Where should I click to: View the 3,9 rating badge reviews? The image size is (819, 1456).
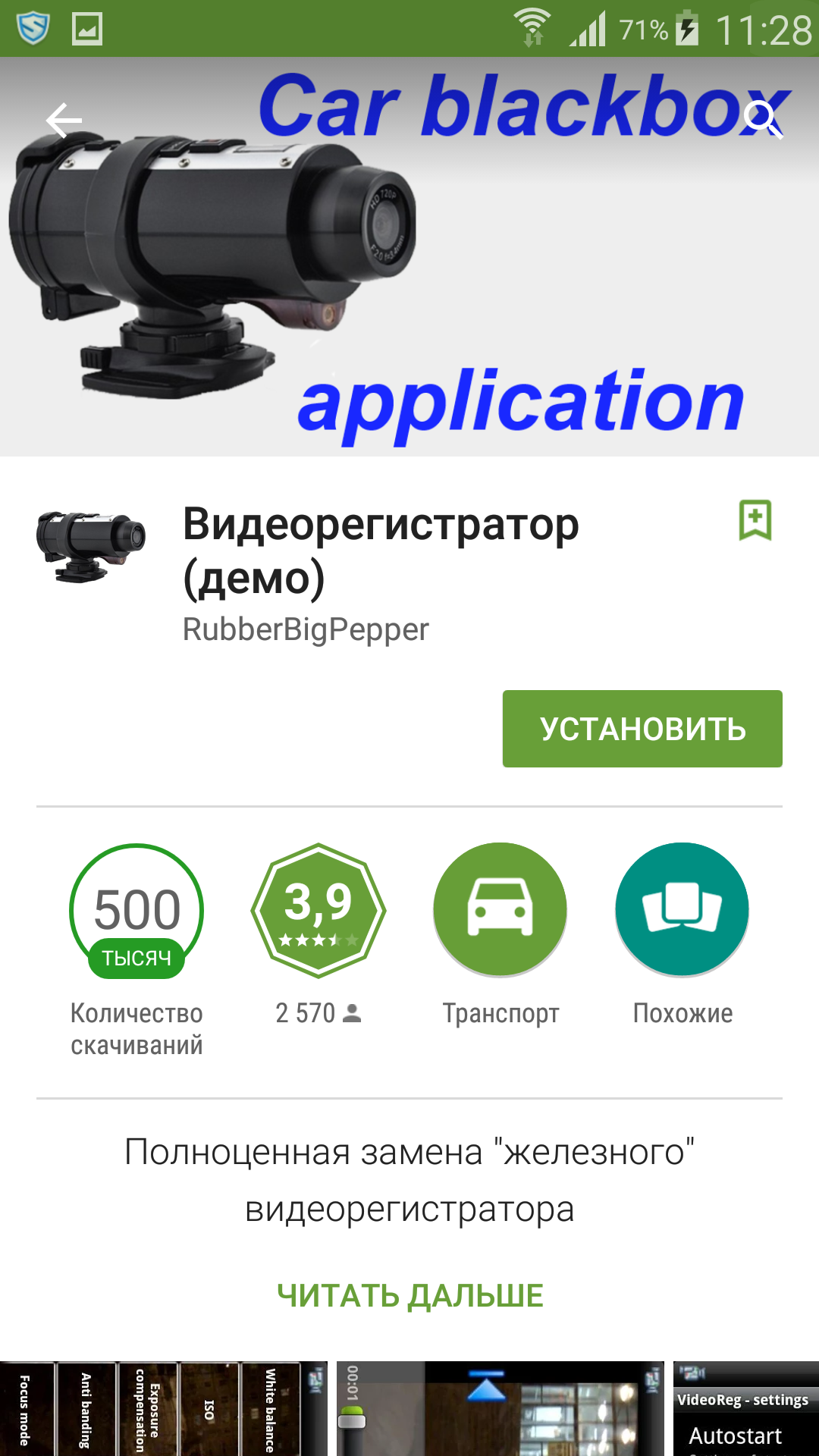(x=318, y=910)
